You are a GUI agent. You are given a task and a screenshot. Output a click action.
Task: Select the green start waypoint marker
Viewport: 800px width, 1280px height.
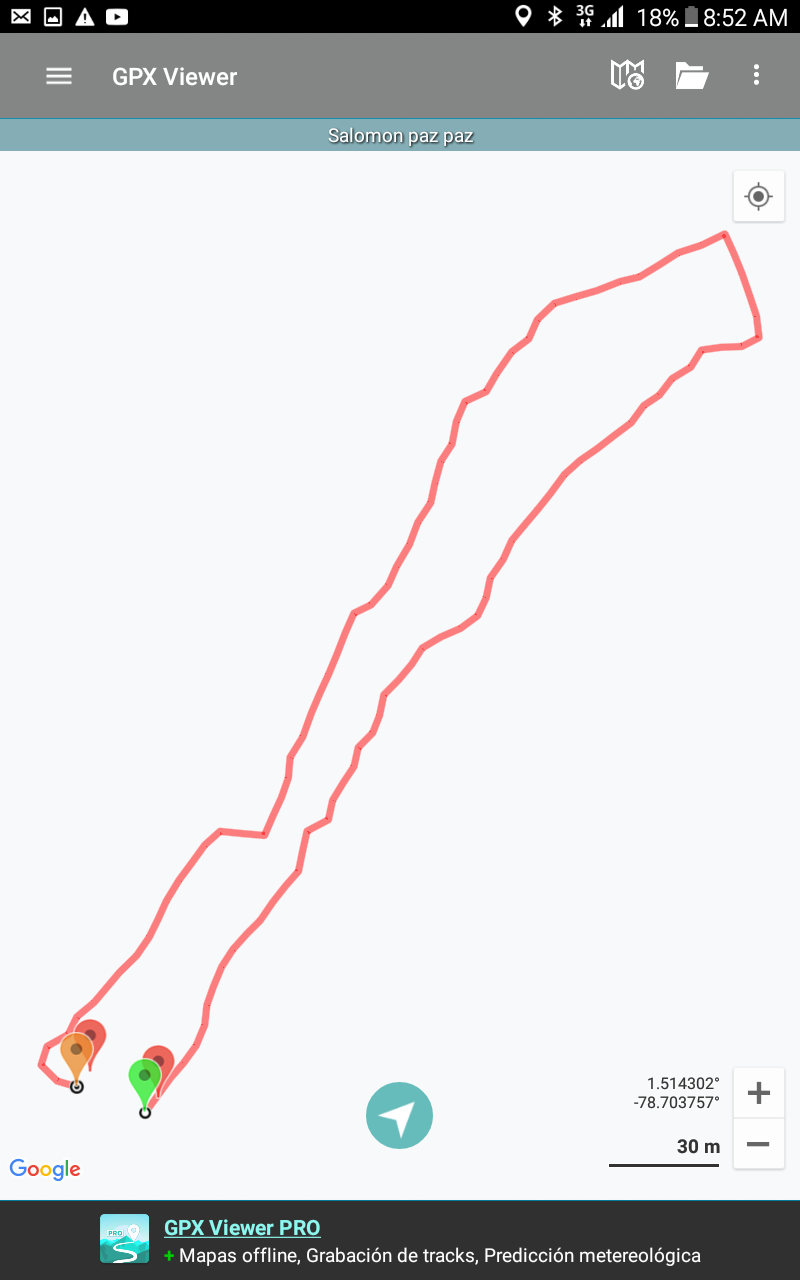pyautogui.click(x=145, y=1080)
